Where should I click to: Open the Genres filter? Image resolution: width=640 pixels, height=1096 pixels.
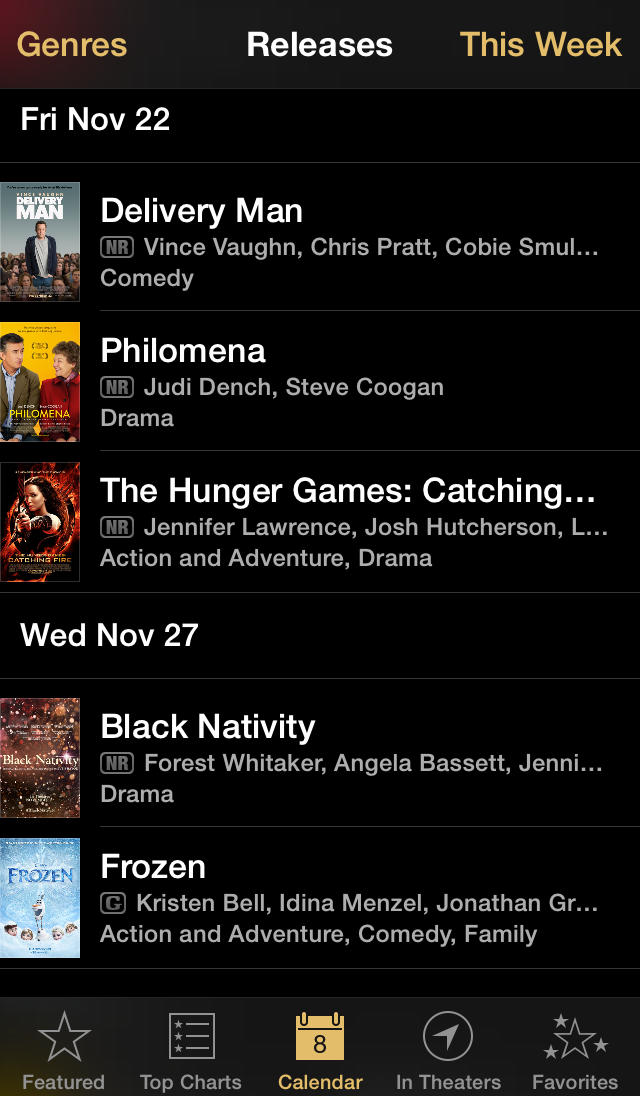pyautogui.click(x=72, y=45)
